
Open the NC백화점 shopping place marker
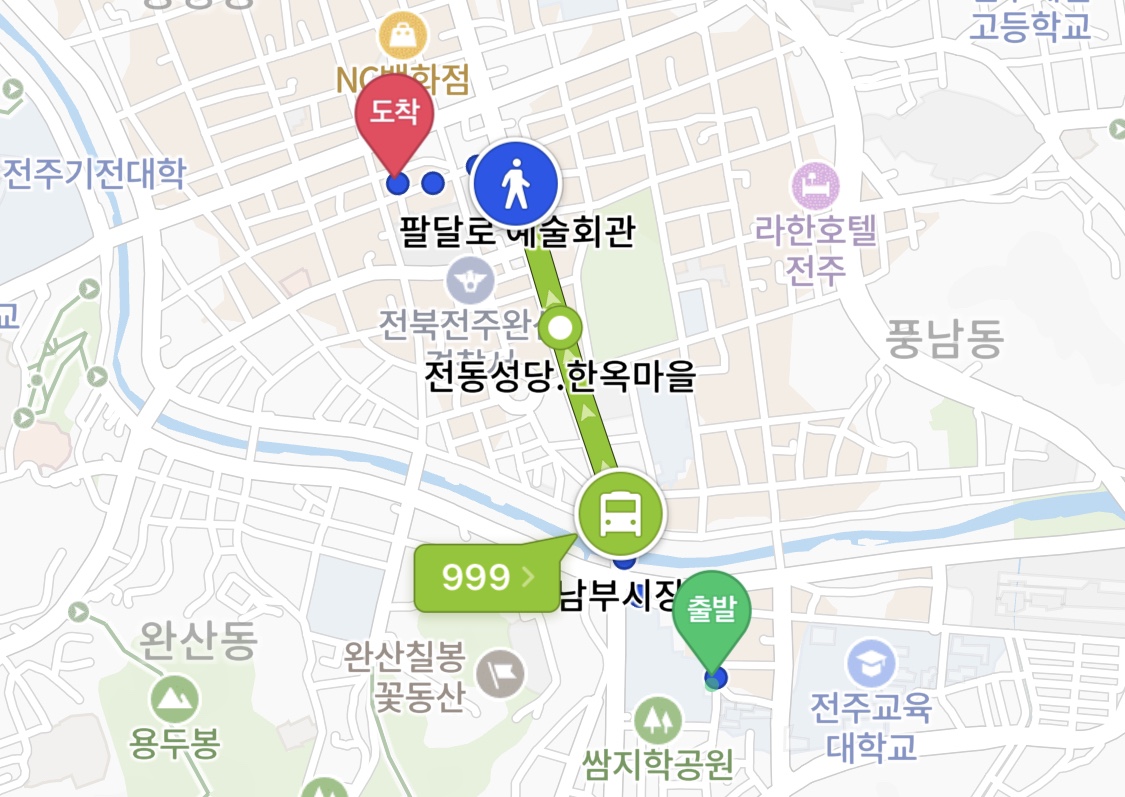coord(403,38)
